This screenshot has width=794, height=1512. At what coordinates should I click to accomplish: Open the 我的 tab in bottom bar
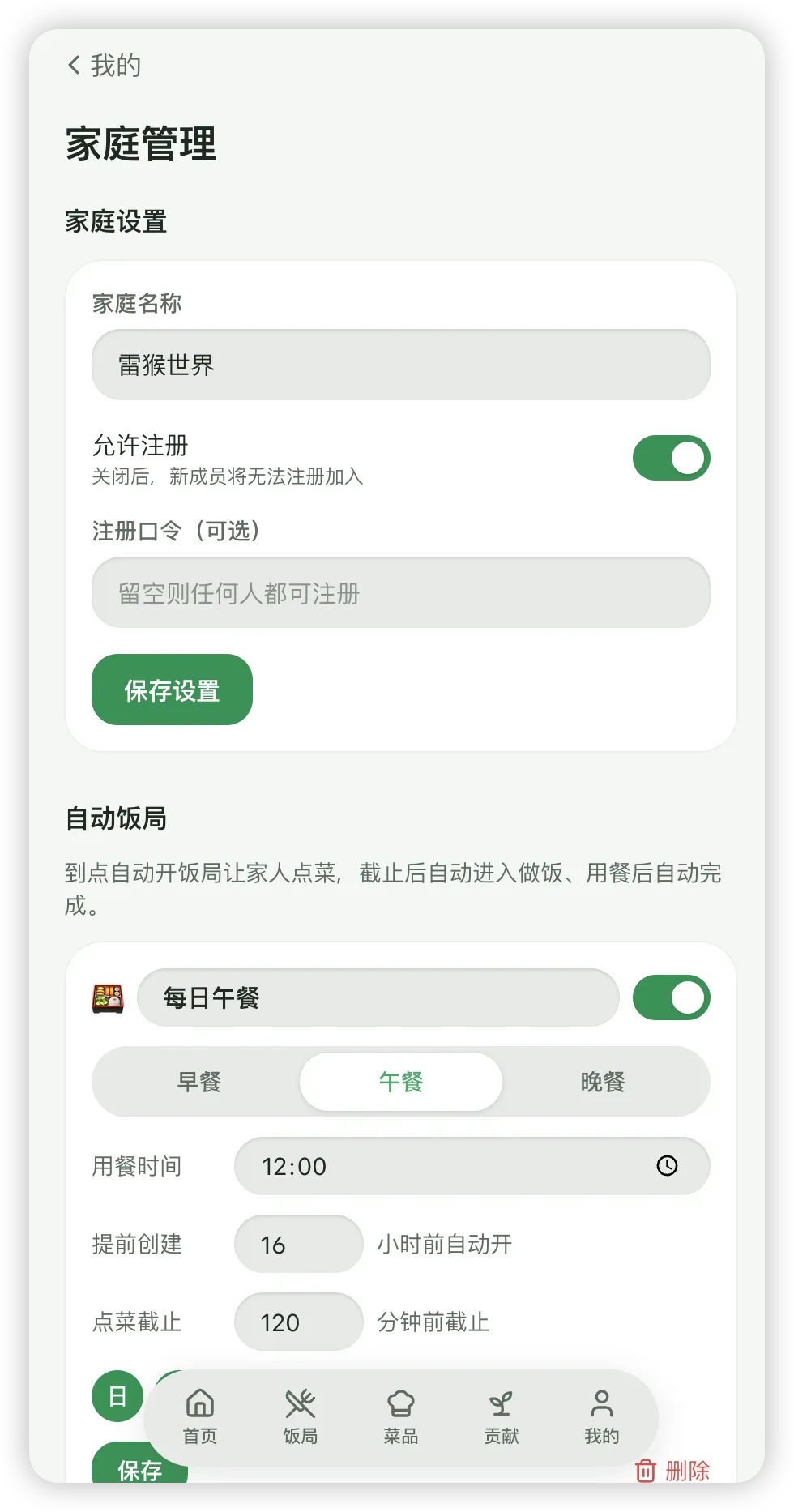click(602, 1417)
